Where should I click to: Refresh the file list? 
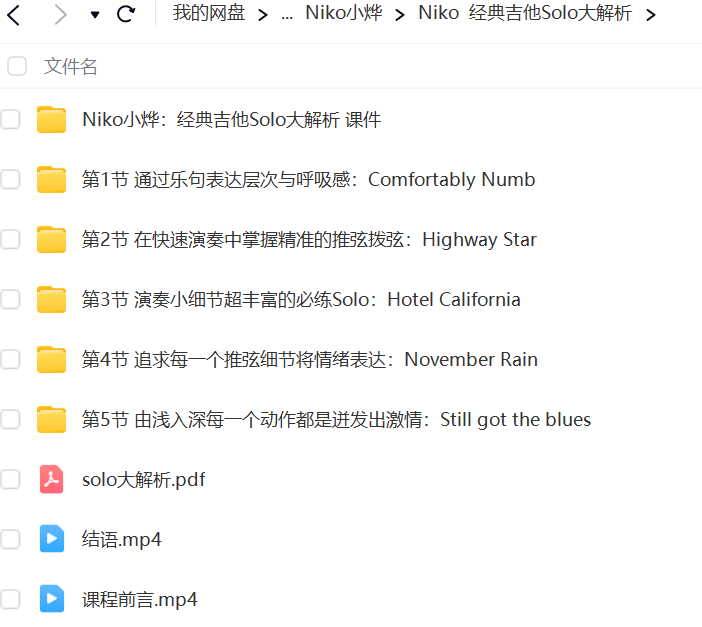[x=126, y=14]
